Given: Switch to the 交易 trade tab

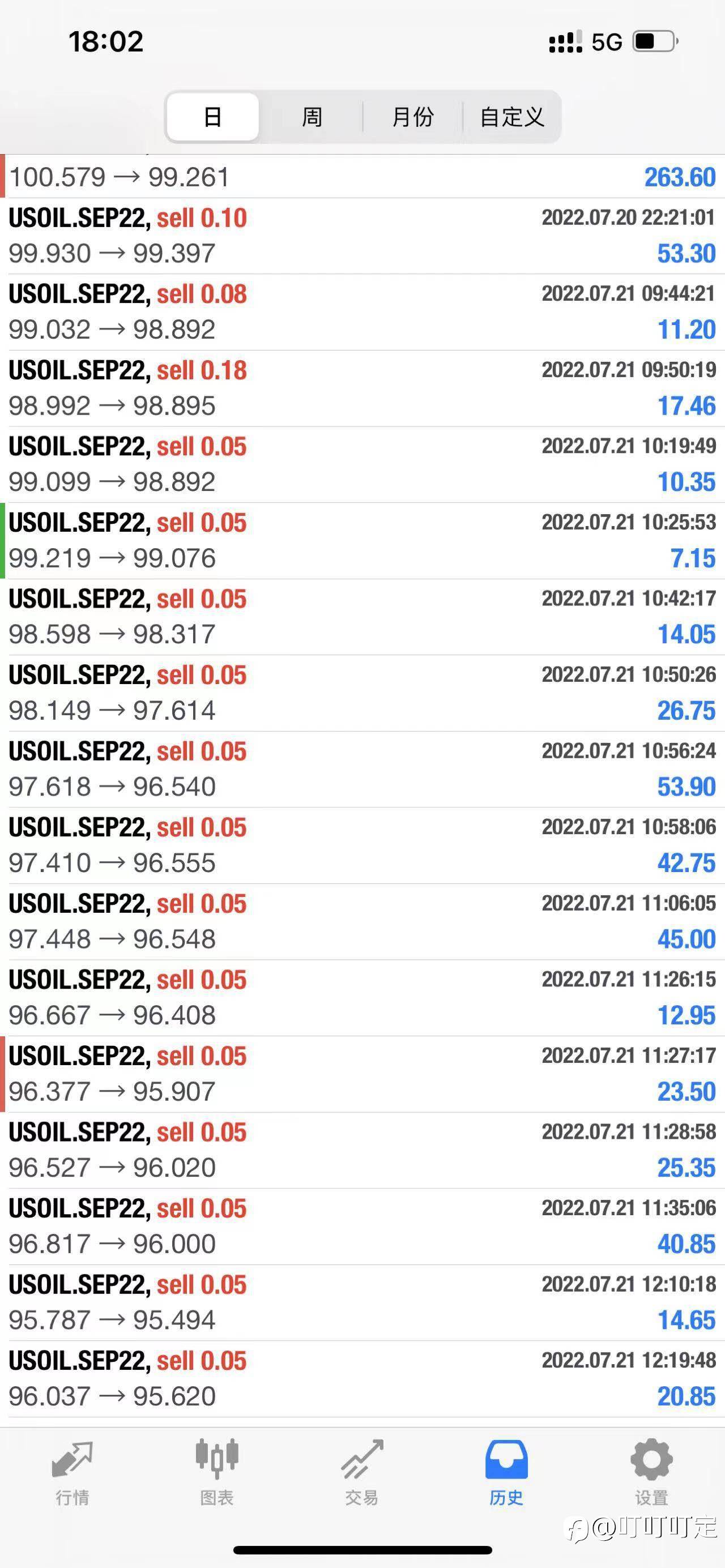Looking at the screenshot, I should [361, 1472].
